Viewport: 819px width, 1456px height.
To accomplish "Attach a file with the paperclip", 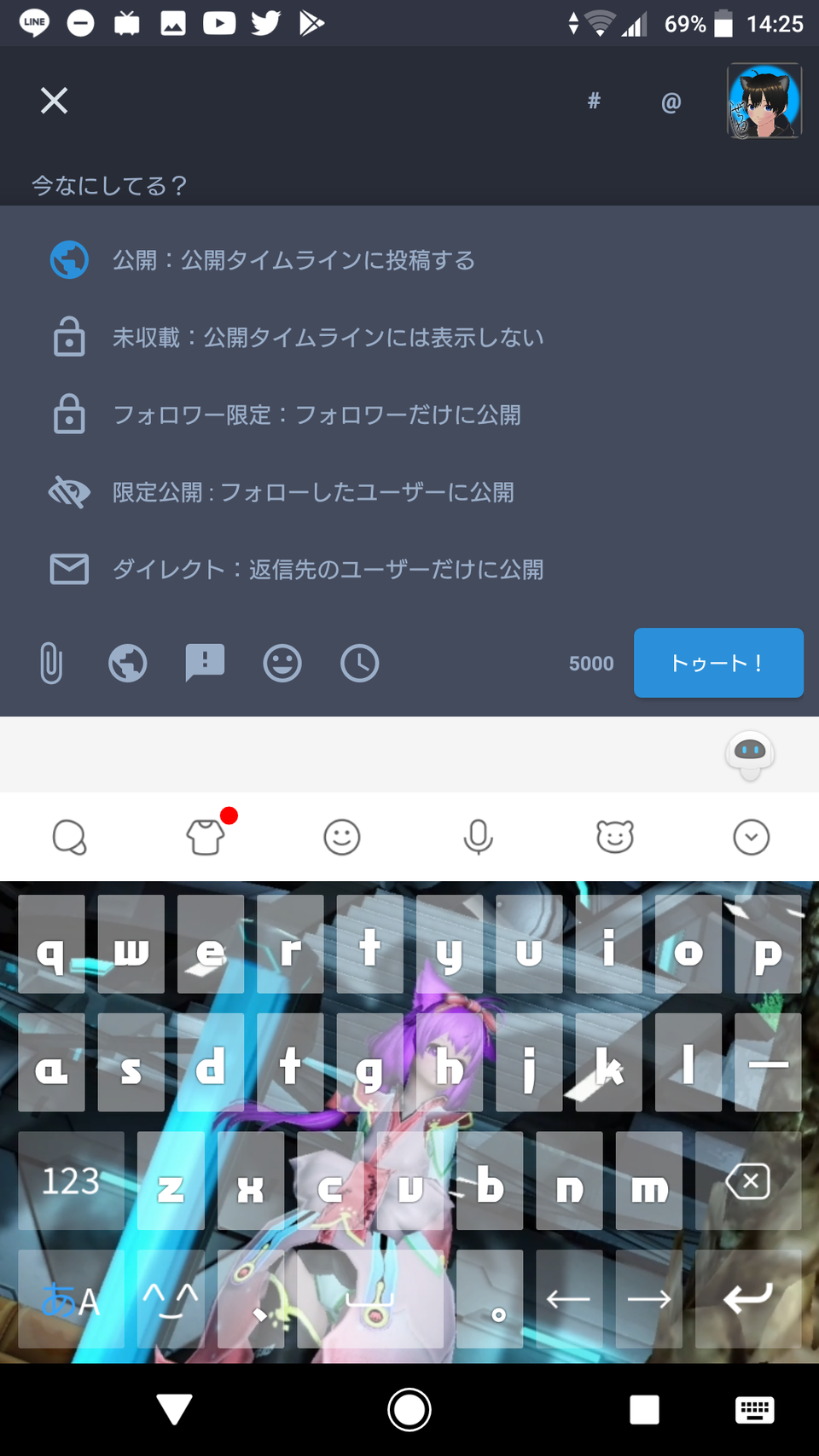I will coord(51,664).
